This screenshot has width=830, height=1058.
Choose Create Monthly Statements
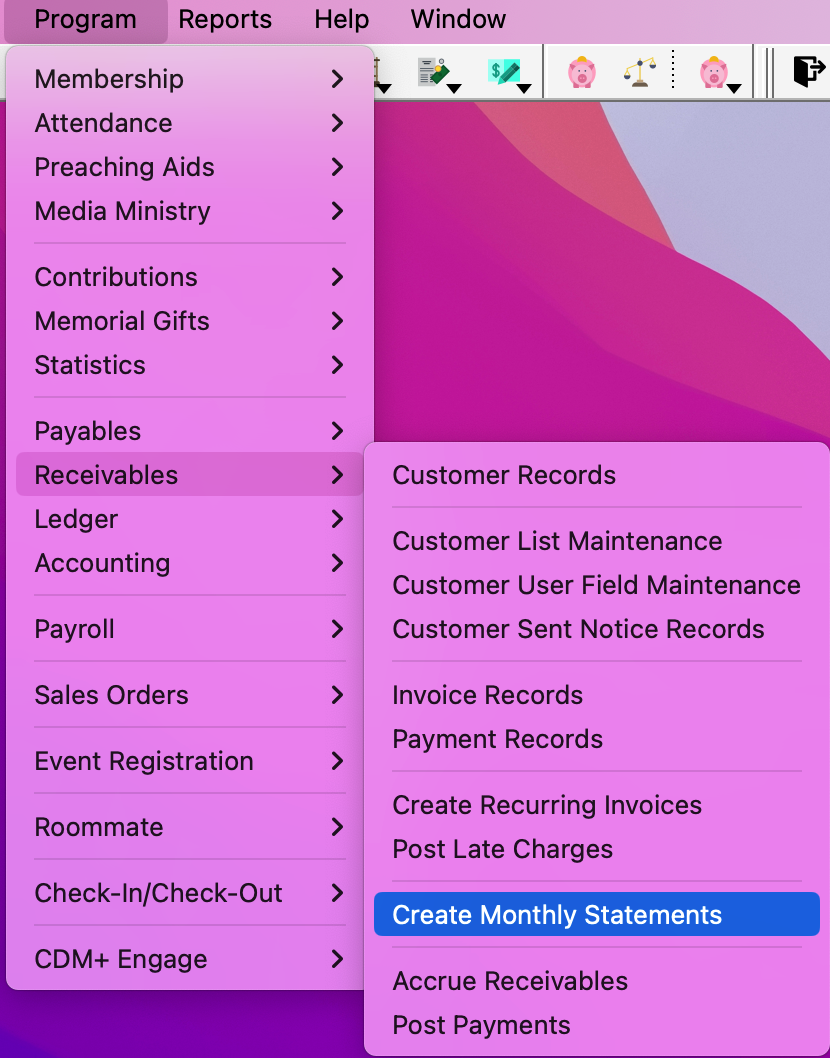pyautogui.click(x=557, y=915)
